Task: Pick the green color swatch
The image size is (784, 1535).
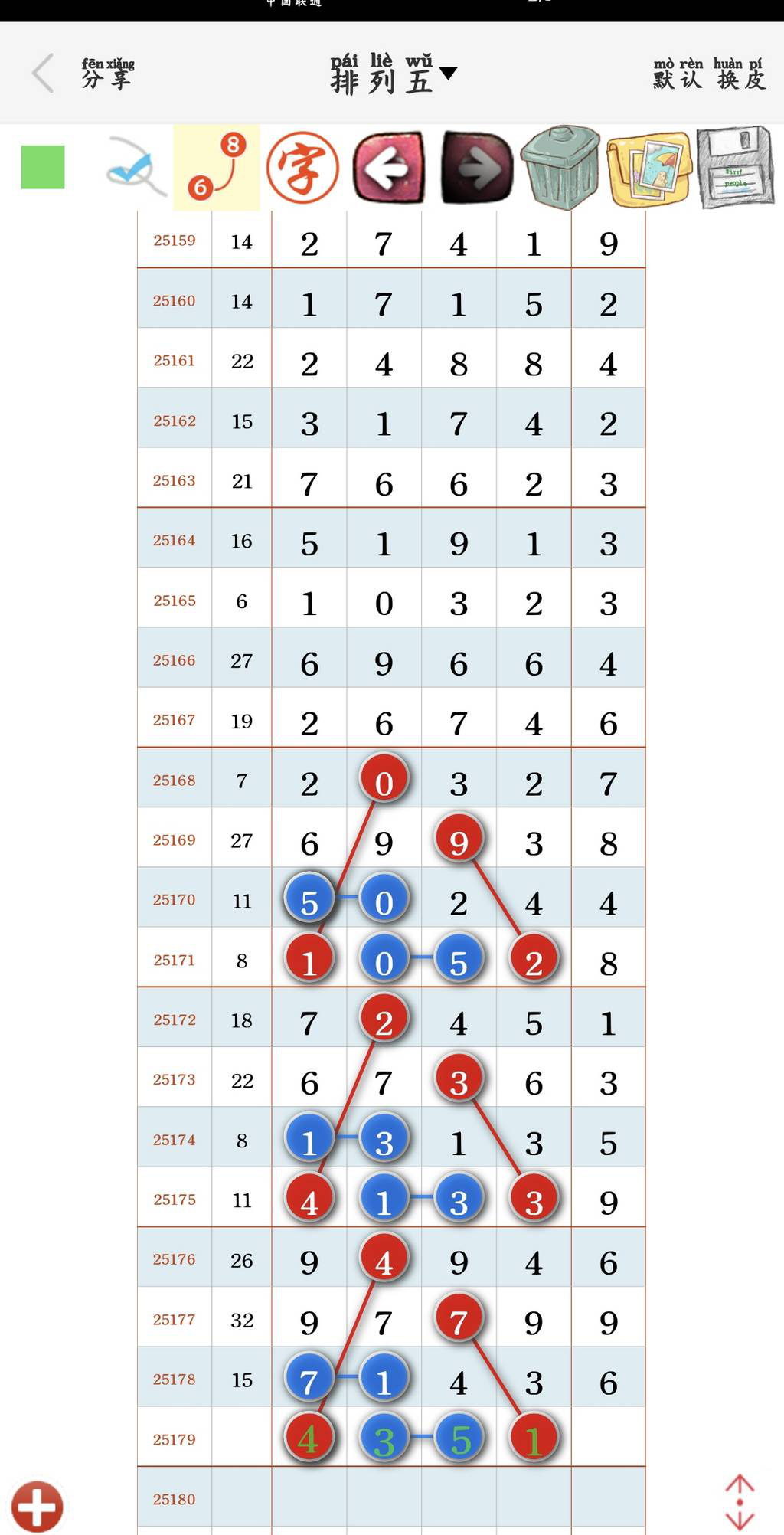Action: click(x=43, y=167)
